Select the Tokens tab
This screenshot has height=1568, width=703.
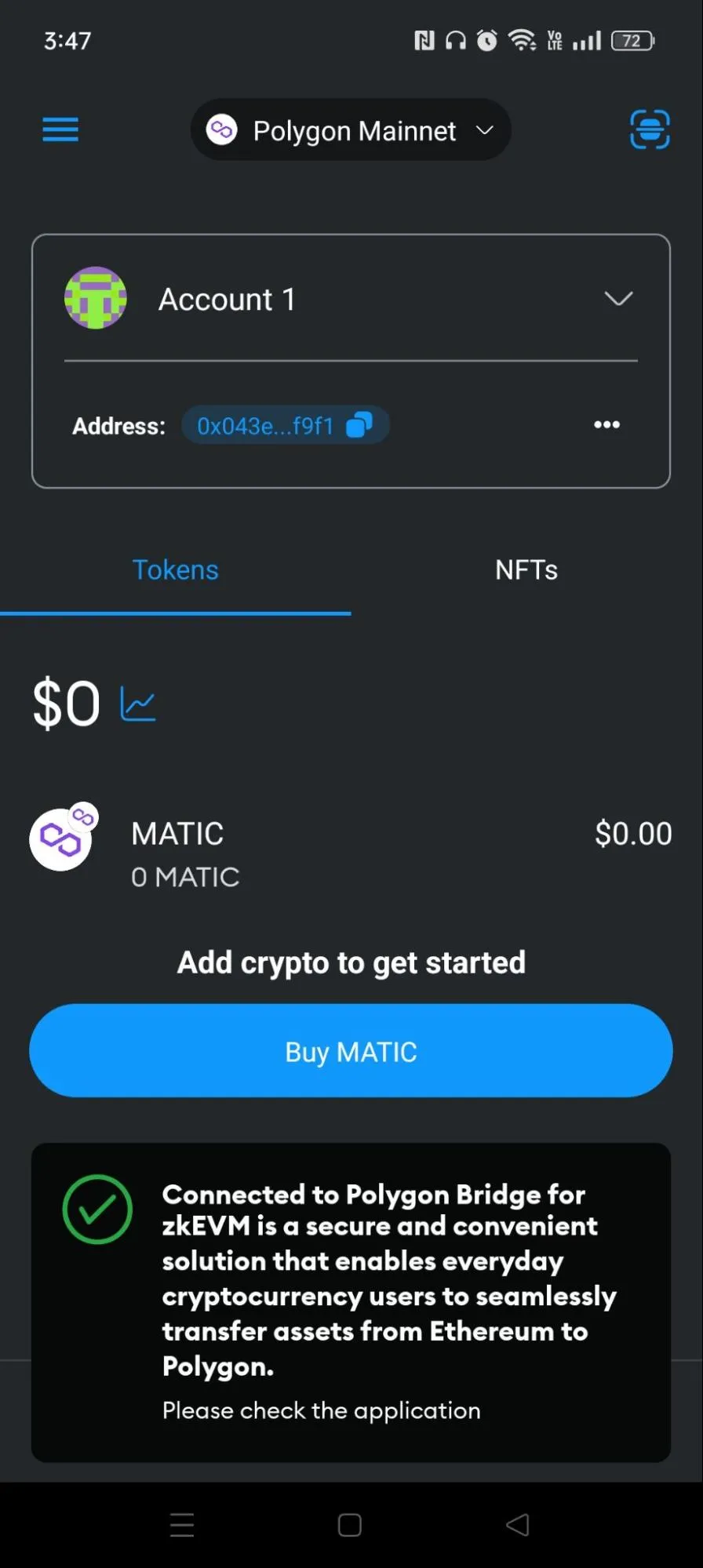pos(175,570)
